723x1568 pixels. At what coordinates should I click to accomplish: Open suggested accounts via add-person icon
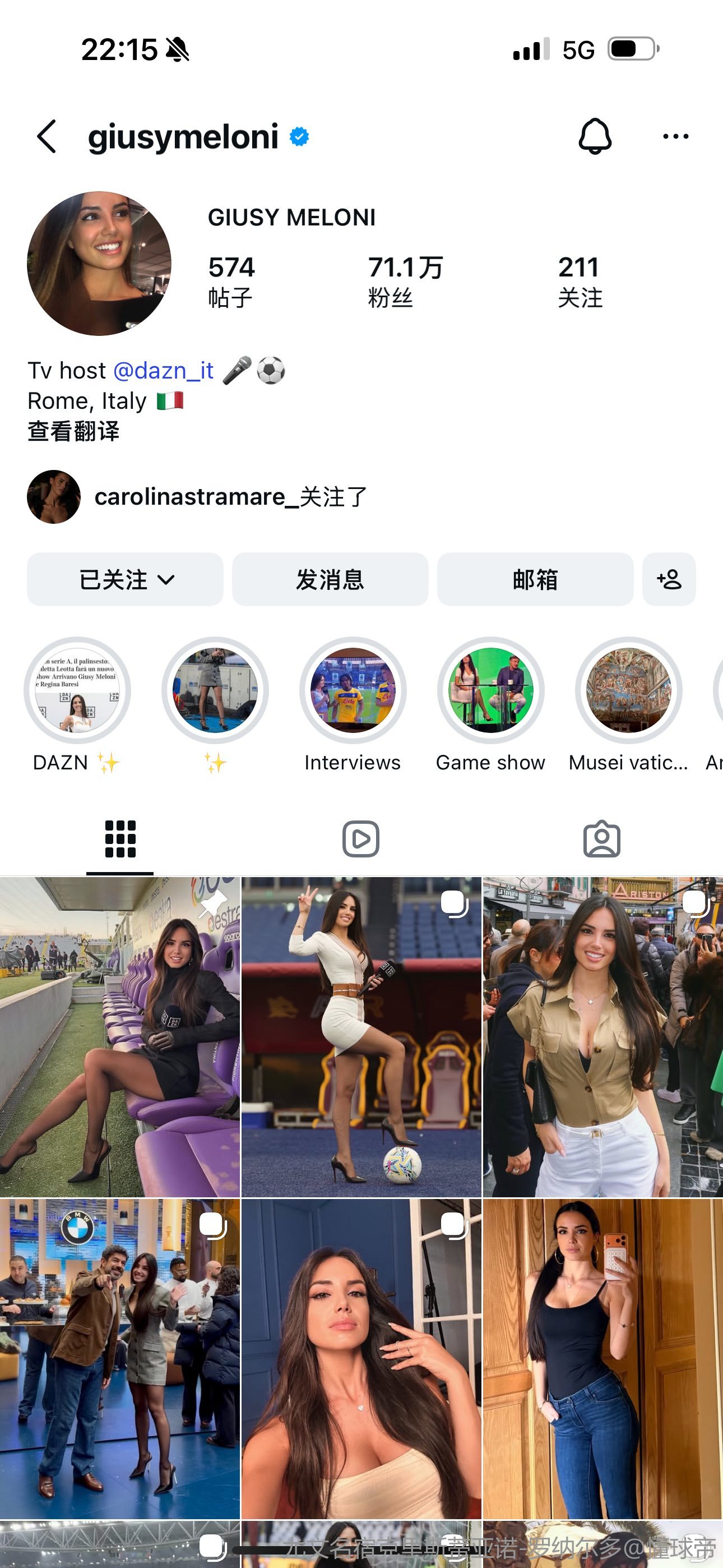[669, 579]
